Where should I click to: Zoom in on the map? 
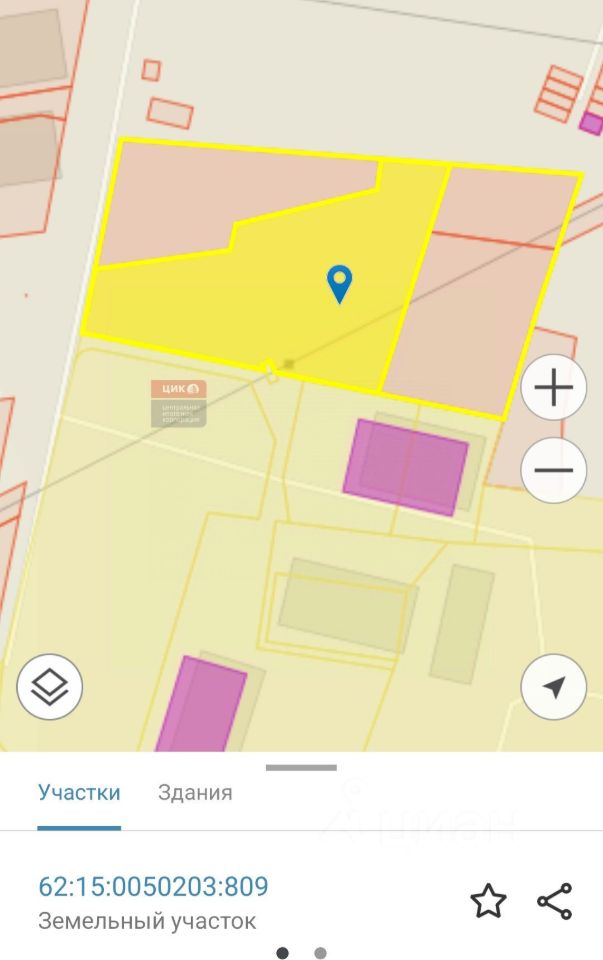tap(553, 388)
